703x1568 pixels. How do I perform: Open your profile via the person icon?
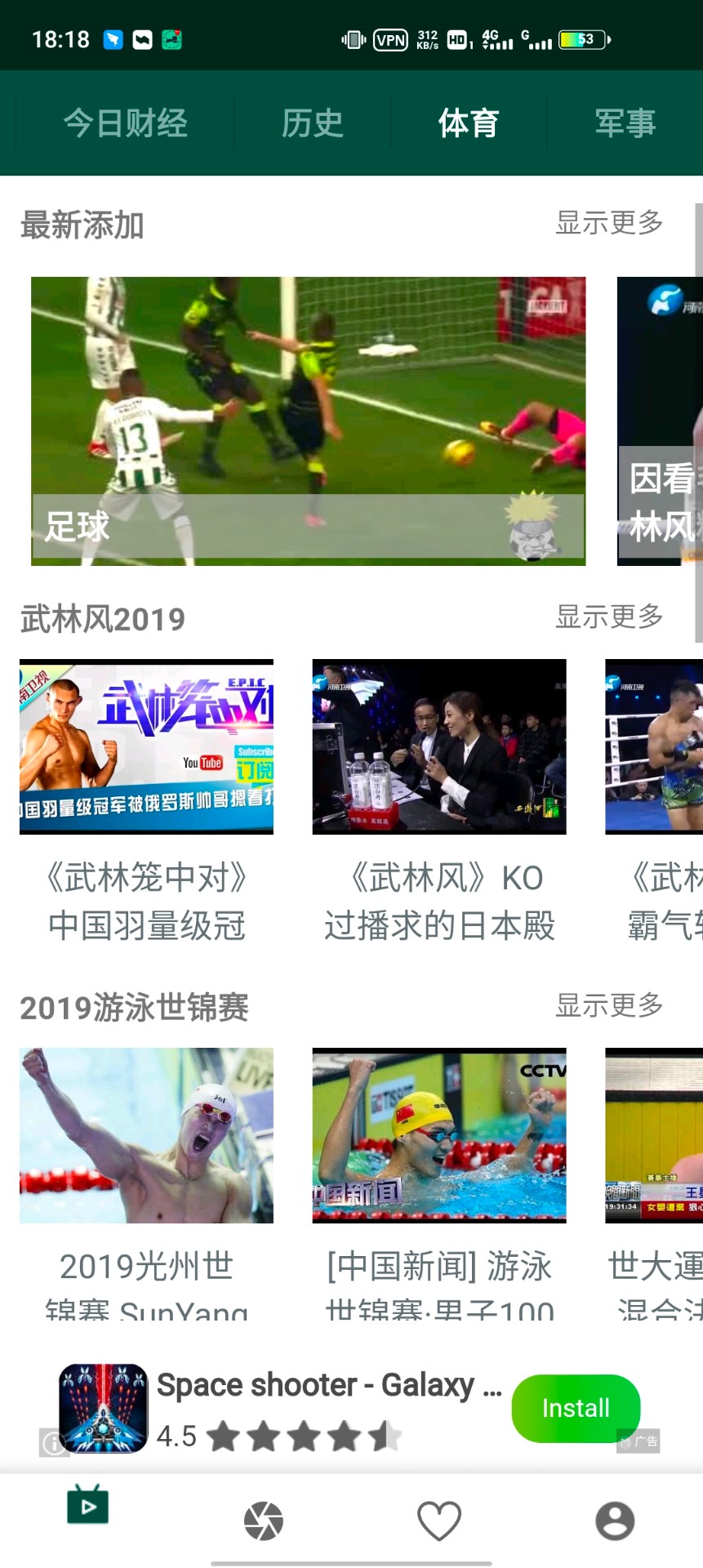click(615, 1519)
